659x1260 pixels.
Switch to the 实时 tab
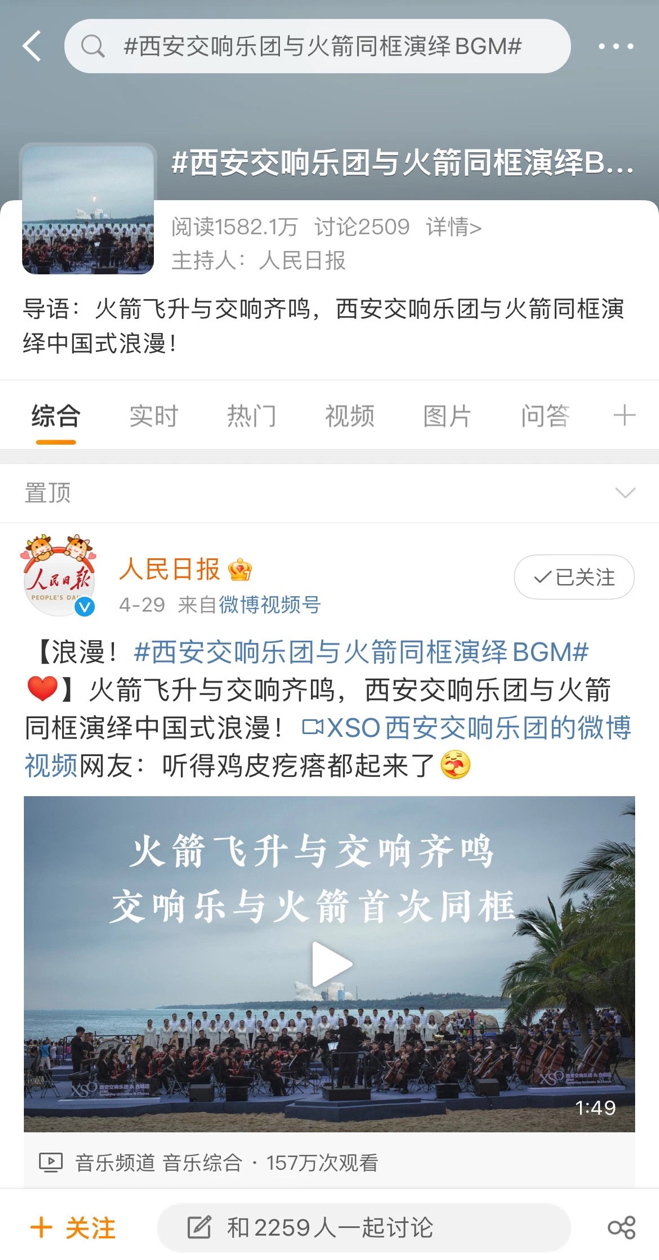click(153, 416)
